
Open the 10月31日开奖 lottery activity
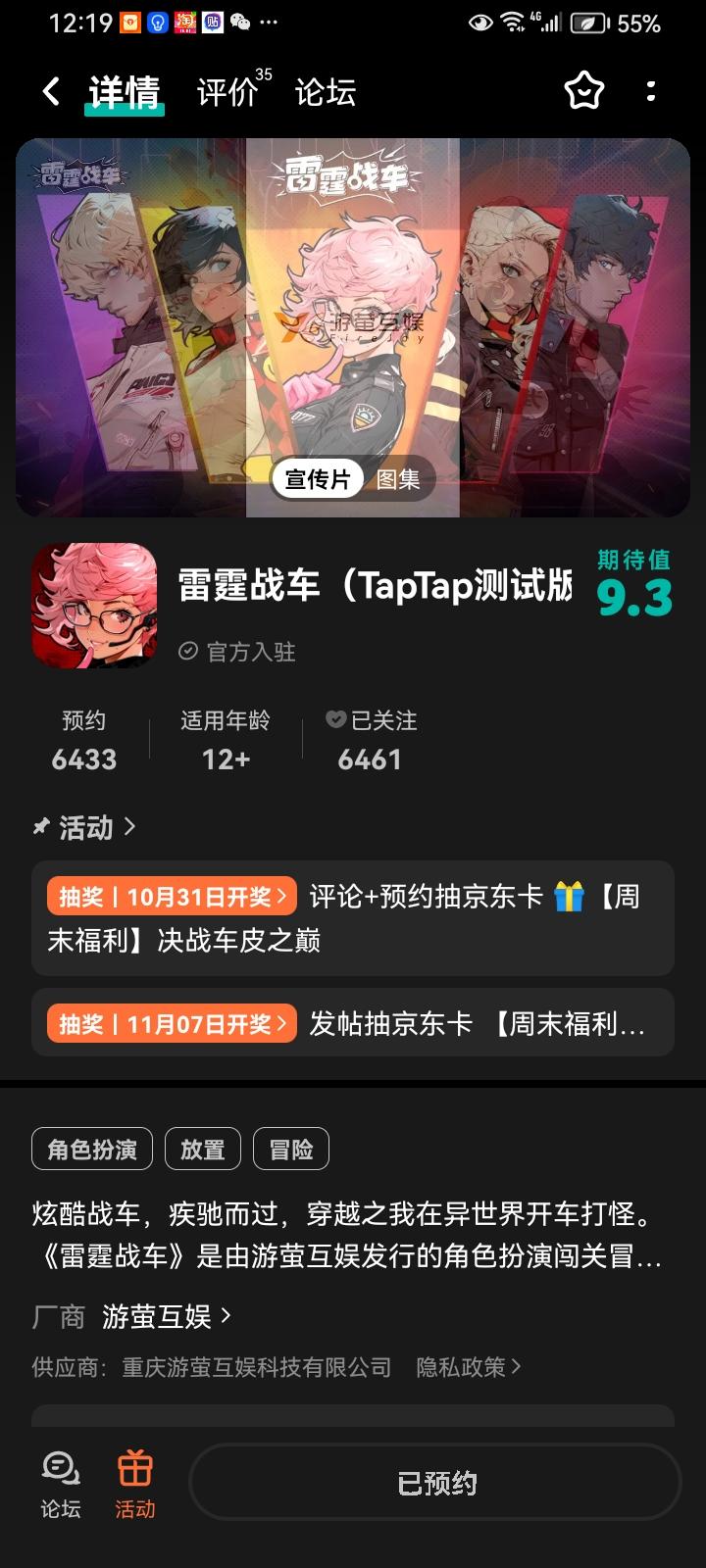pos(353,919)
